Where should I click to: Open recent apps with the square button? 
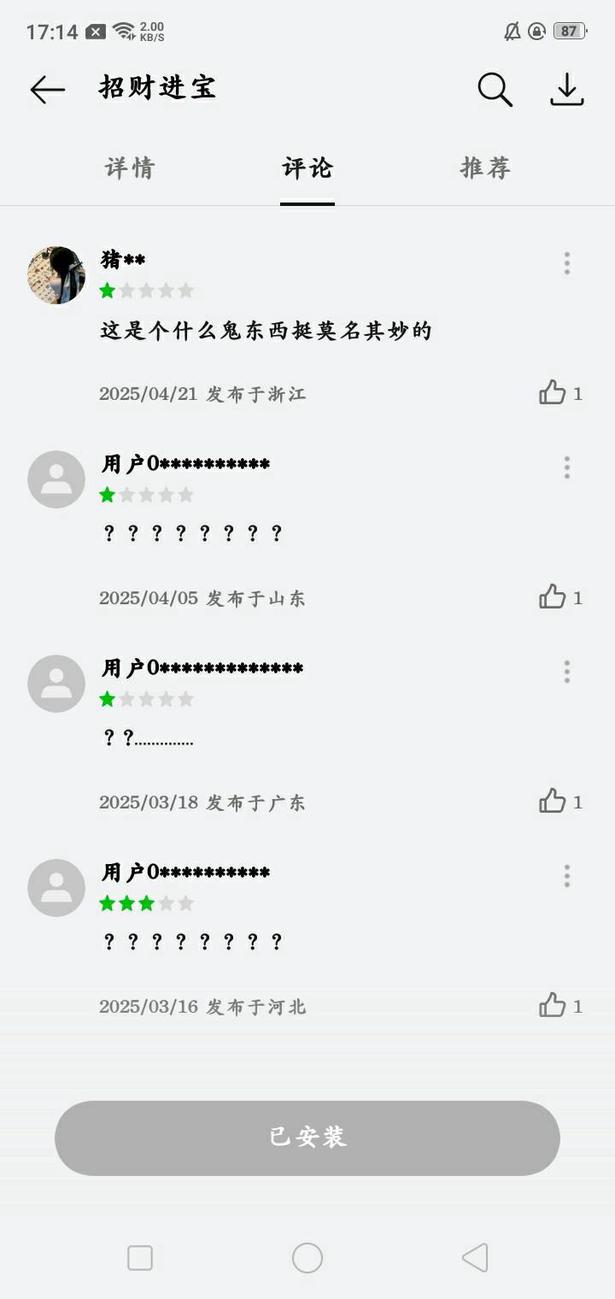tap(140, 1257)
